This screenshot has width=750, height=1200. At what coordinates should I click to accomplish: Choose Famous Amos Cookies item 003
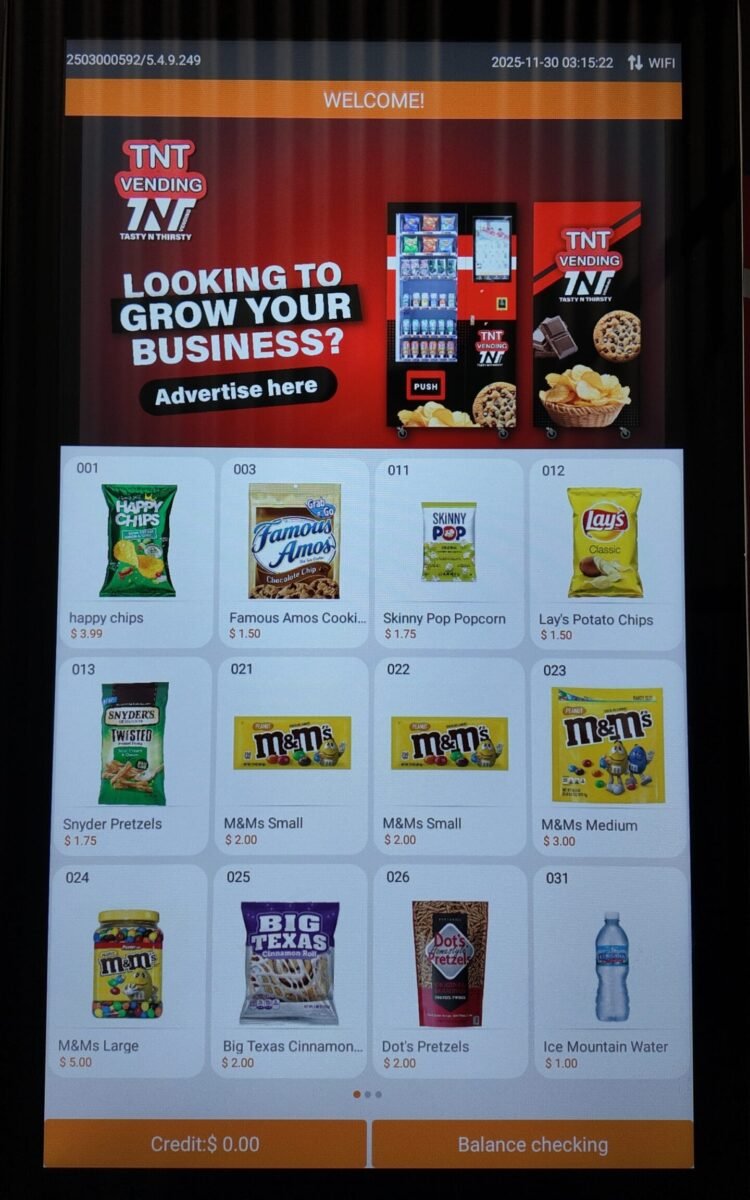(x=294, y=550)
